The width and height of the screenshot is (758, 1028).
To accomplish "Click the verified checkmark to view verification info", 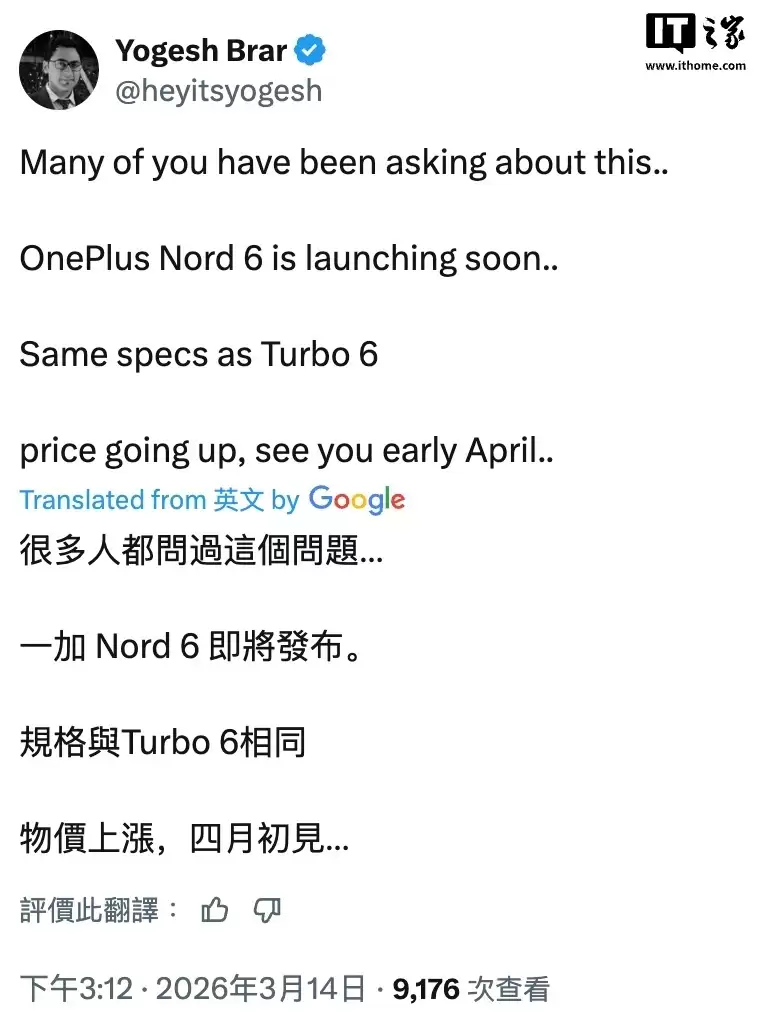I will click(x=311, y=50).
